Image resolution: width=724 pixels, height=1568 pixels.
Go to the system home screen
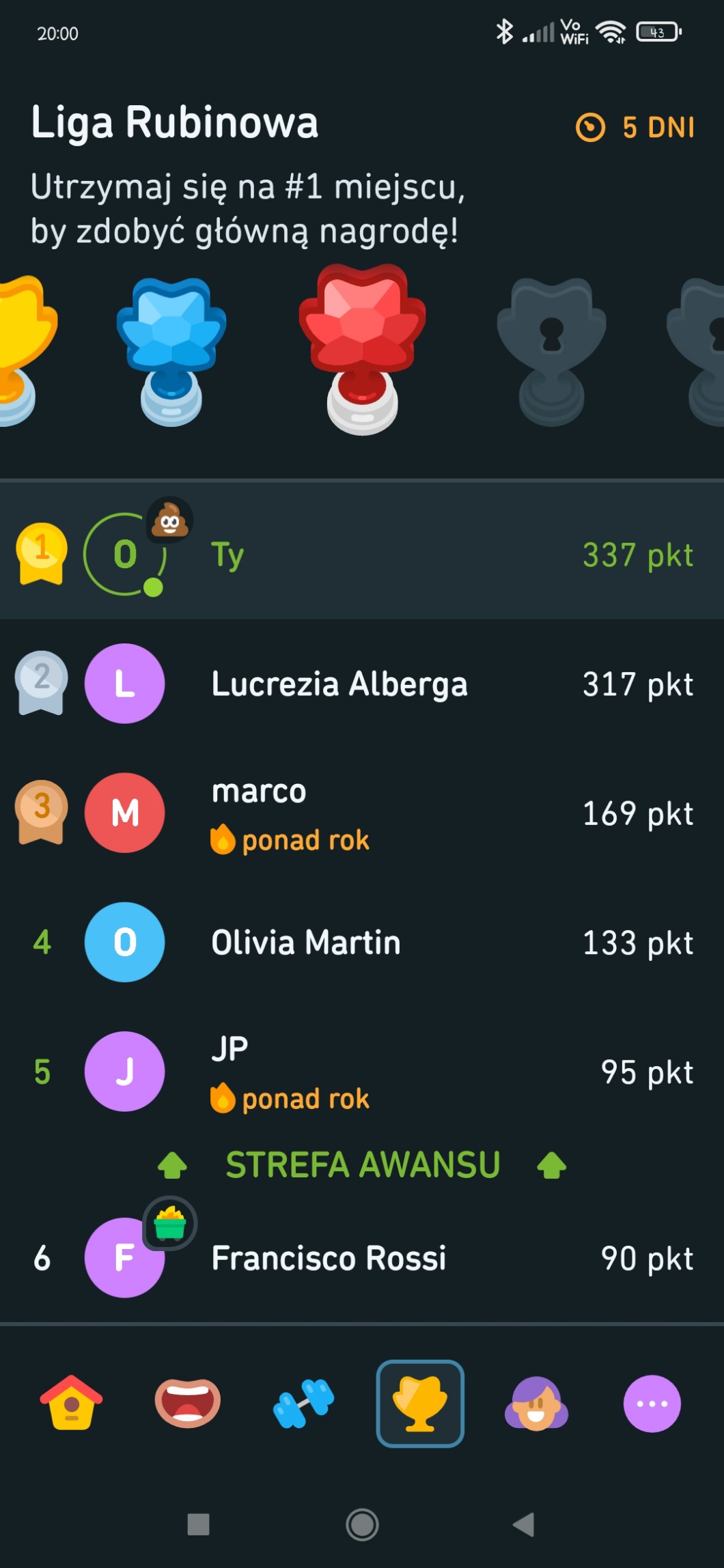point(362,1524)
